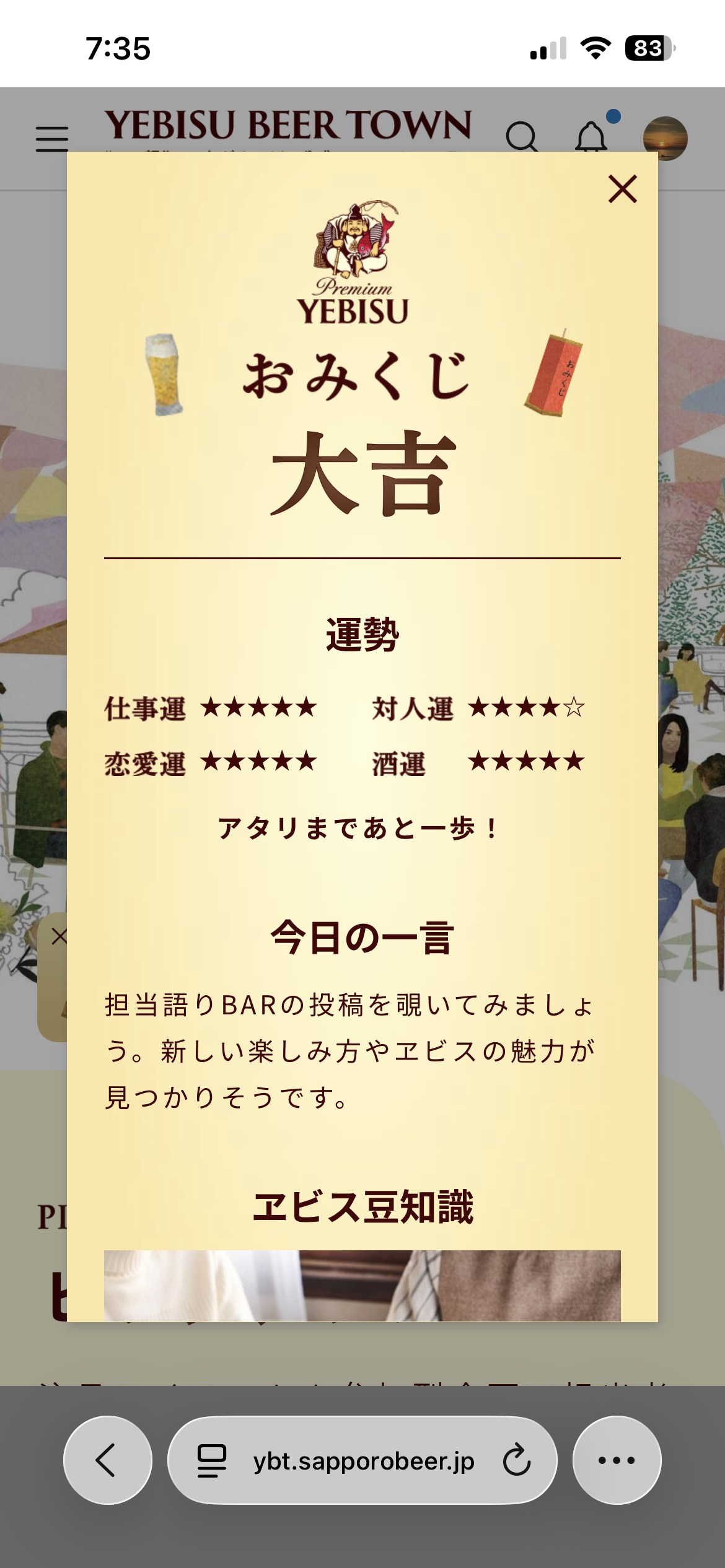The image size is (725, 1568).
Task: Open the page settings icon in address bar
Action: tap(211, 1461)
